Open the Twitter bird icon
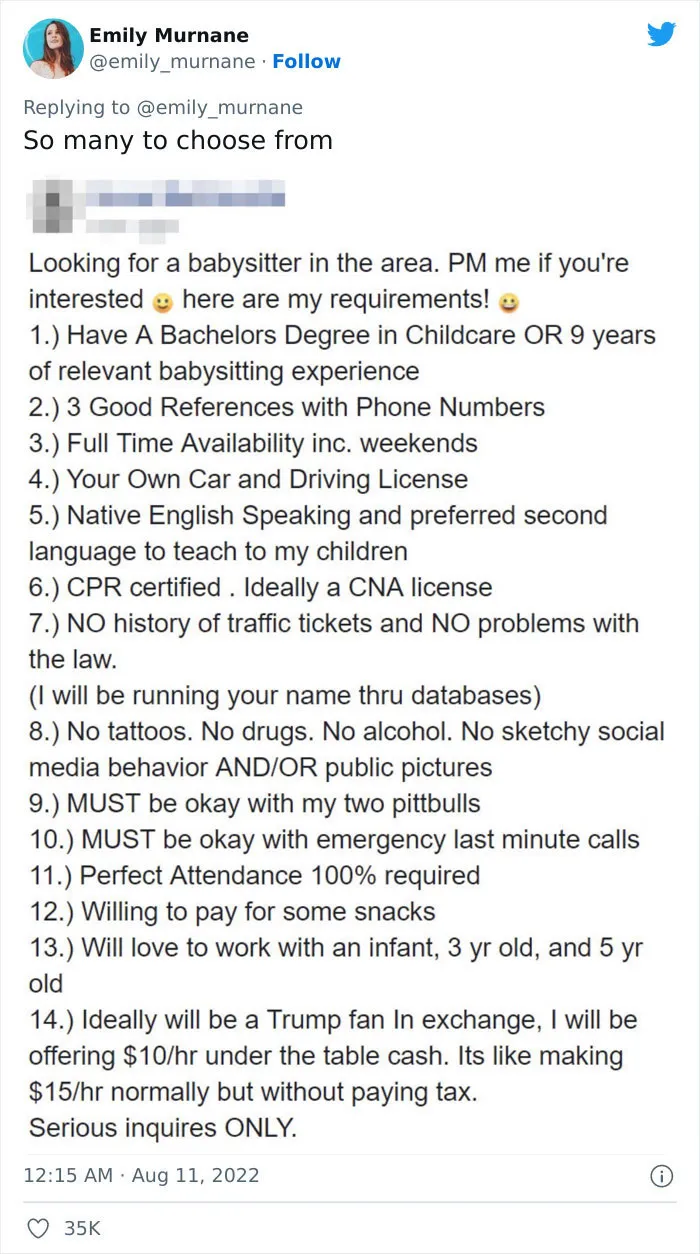The image size is (700, 1254). (x=662, y=35)
